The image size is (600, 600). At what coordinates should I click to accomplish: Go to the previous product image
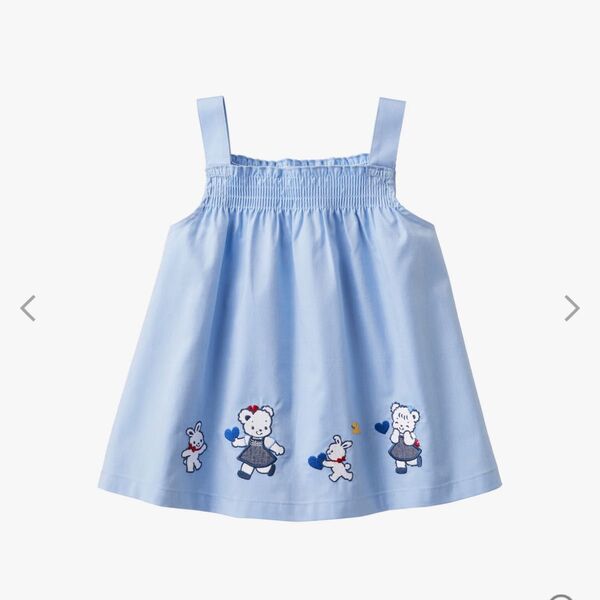point(28,308)
